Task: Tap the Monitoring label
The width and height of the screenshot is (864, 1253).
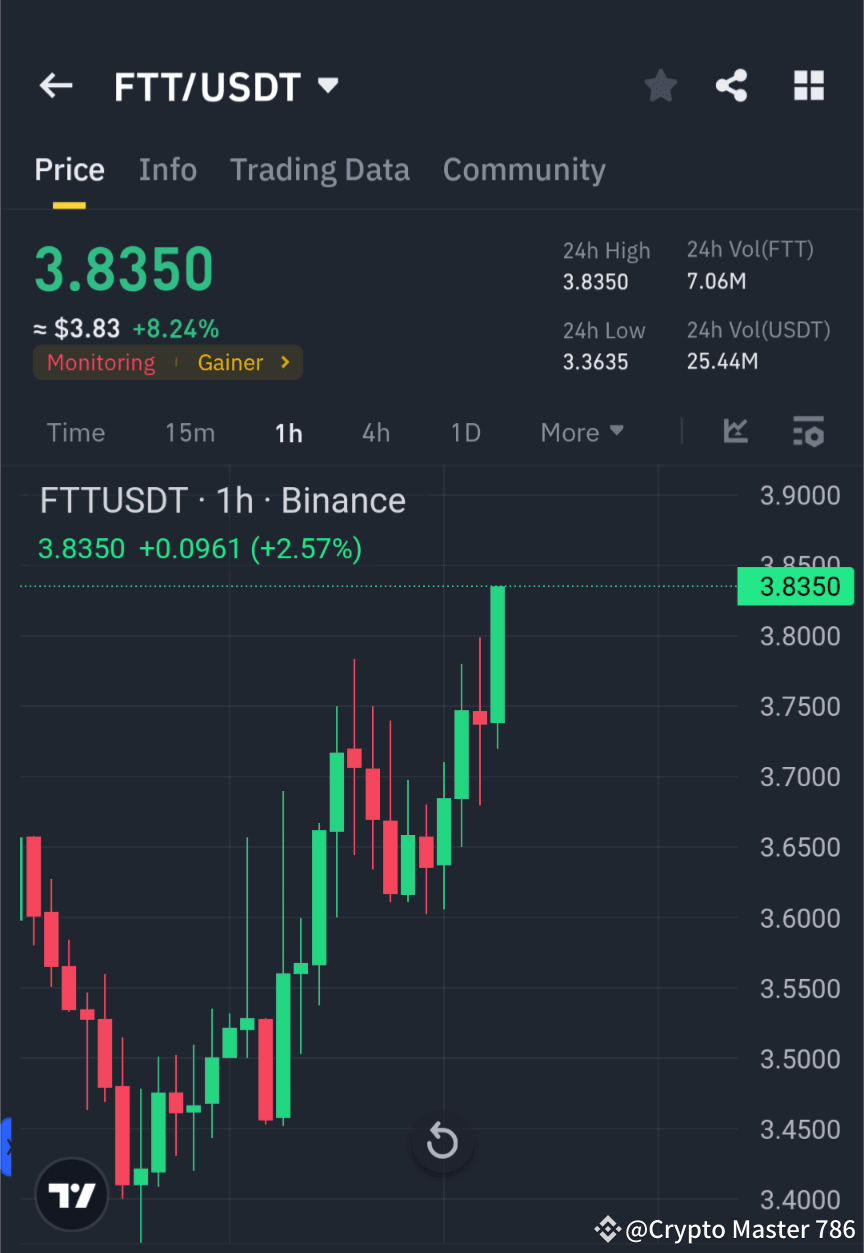Action: tap(100, 362)
